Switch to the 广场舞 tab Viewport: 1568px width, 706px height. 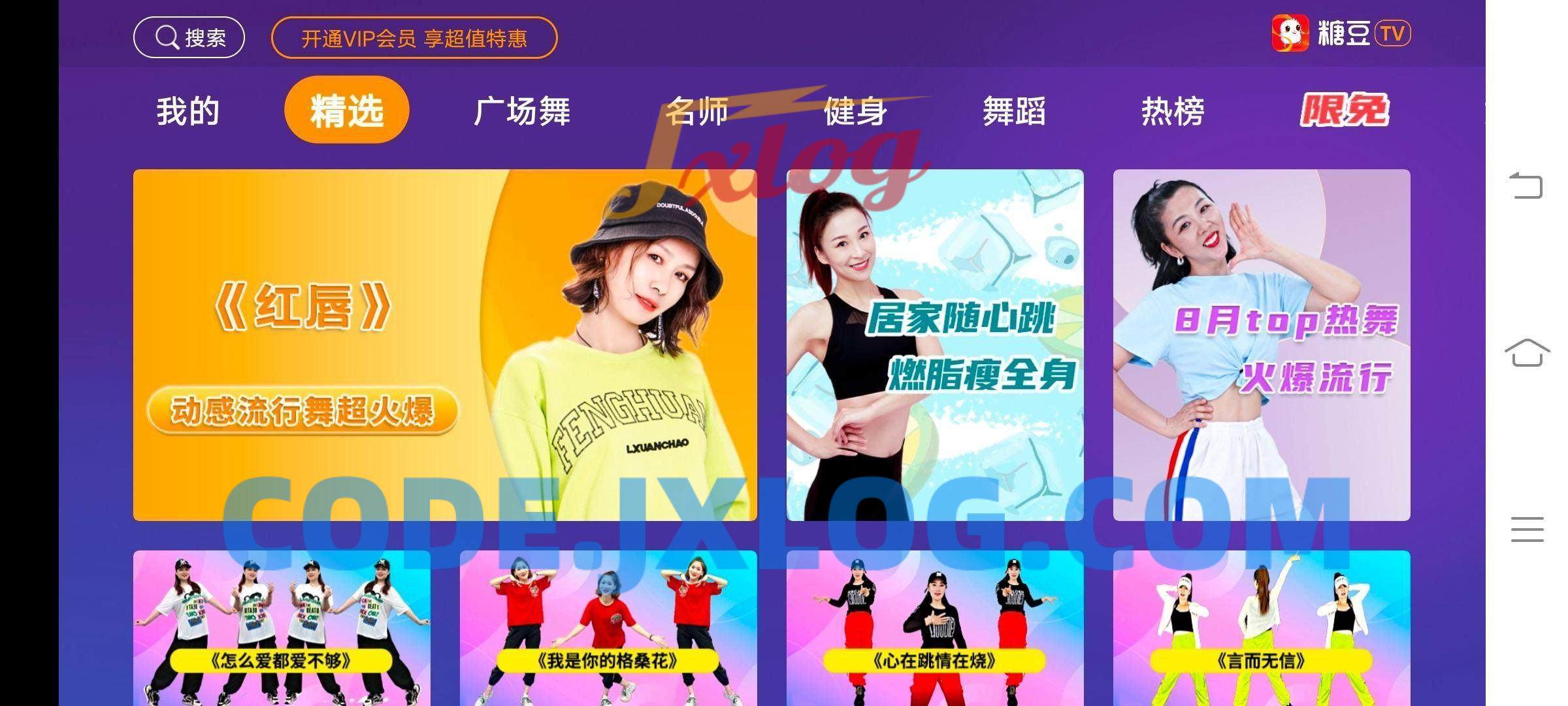coord(522,111)
